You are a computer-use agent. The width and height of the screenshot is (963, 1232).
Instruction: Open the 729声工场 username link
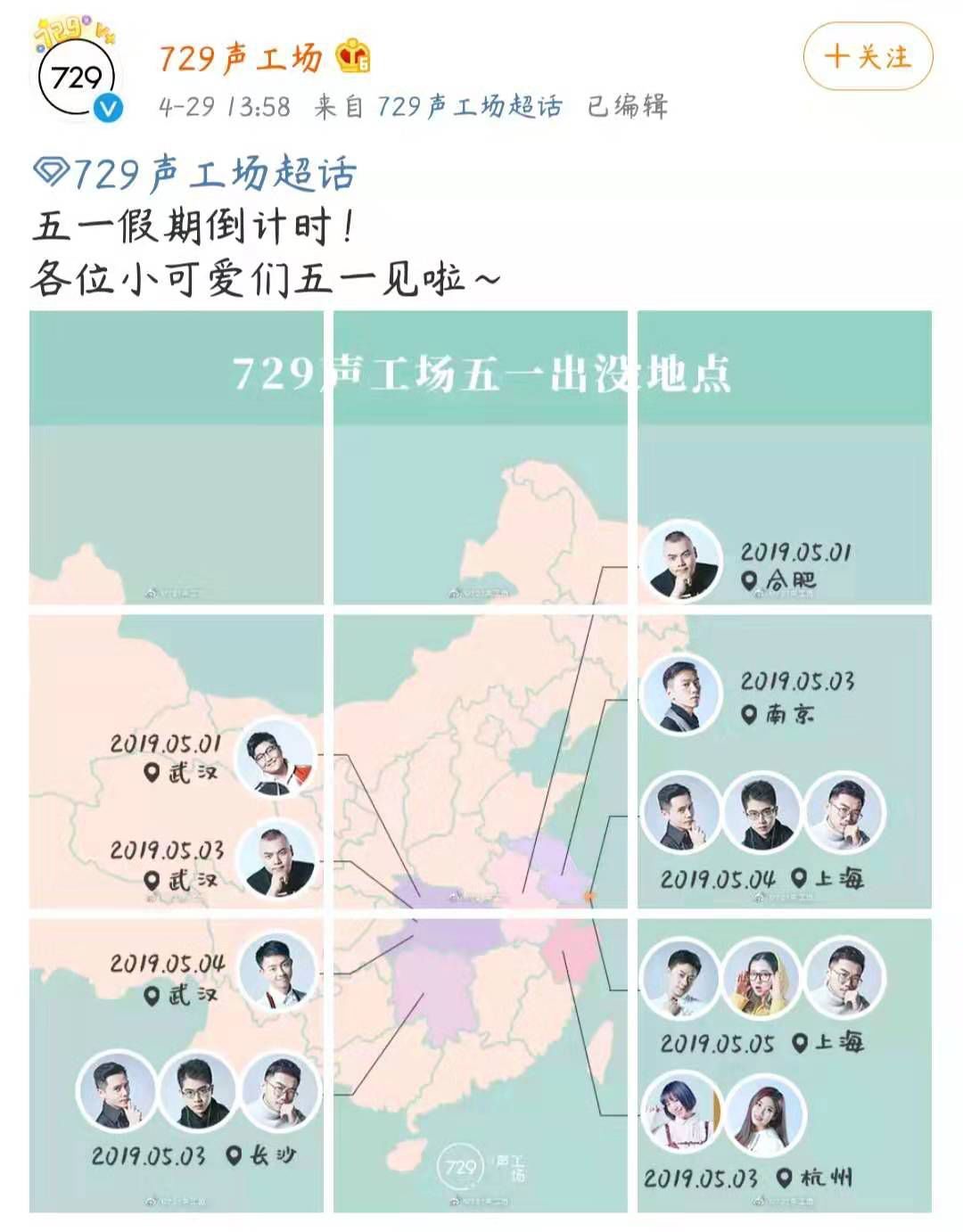241,59
